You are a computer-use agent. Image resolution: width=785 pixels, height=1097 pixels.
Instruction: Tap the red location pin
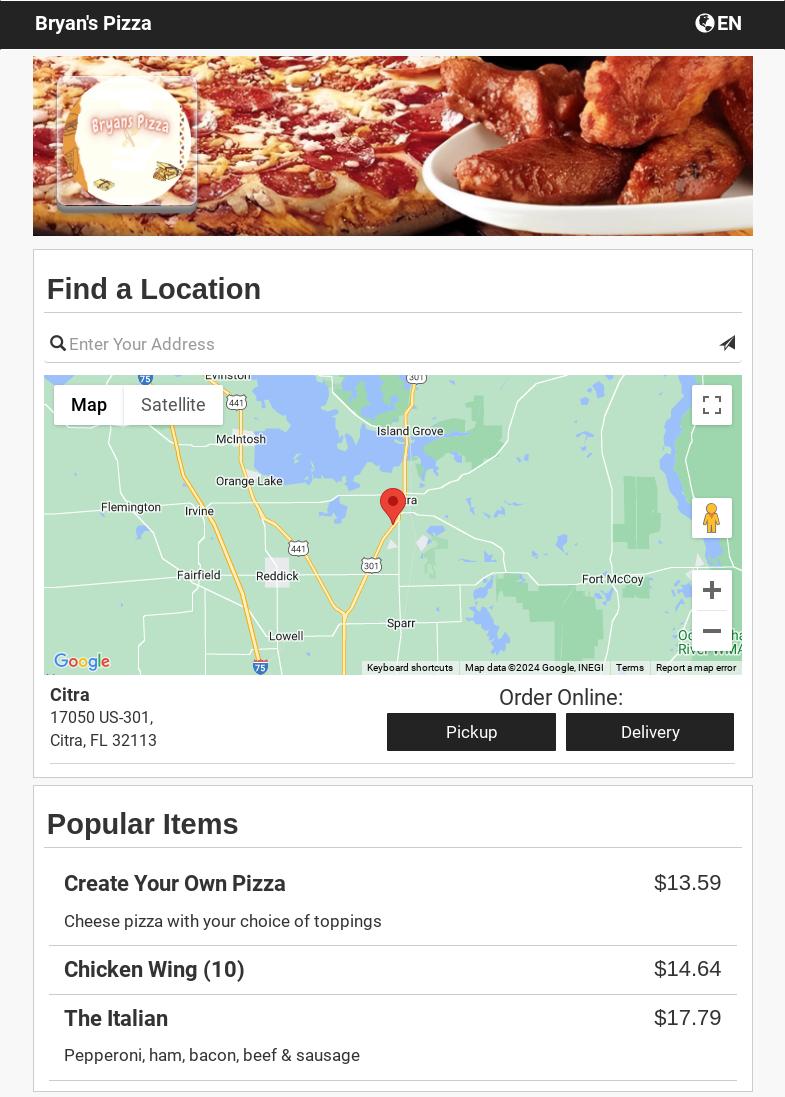tap(393, 504)
